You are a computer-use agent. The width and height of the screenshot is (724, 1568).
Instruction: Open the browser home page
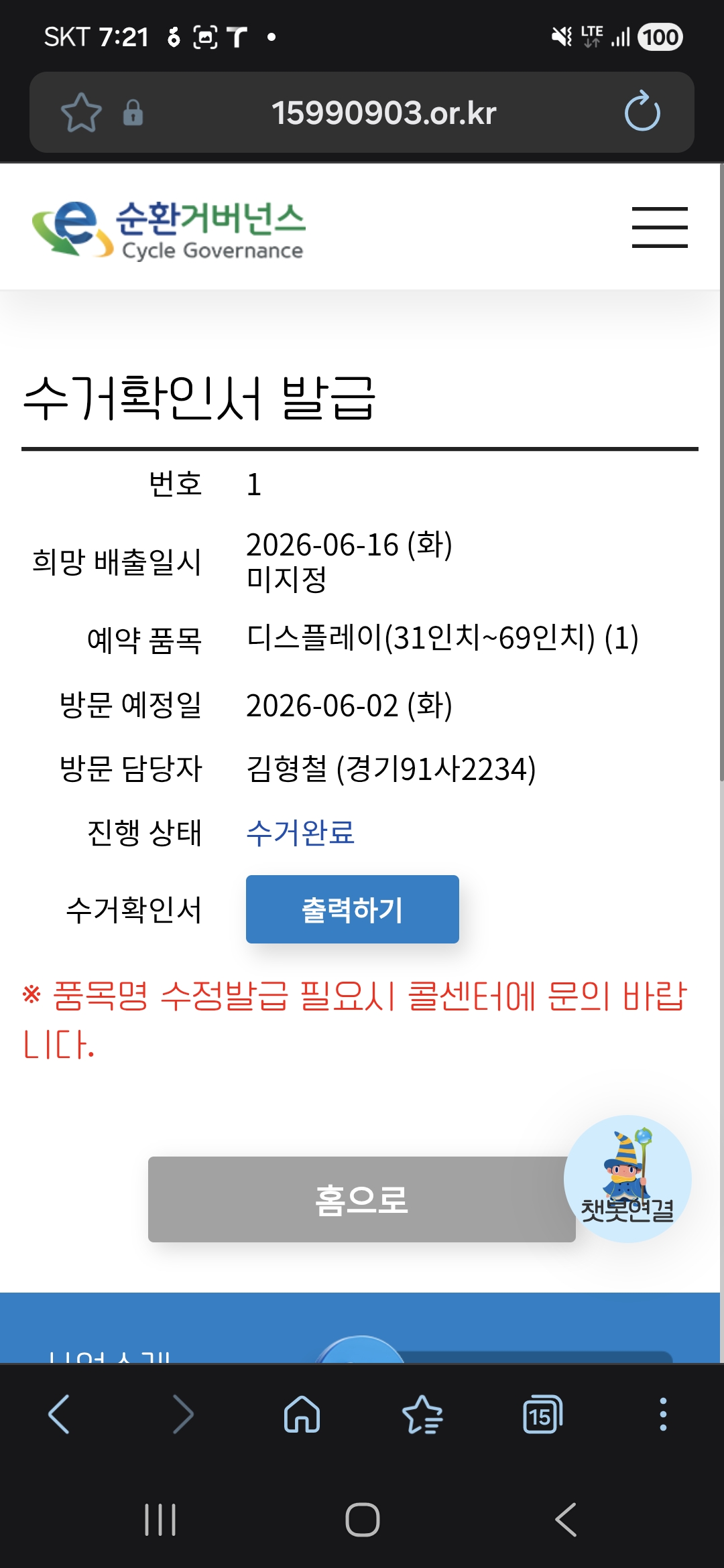point(302,1415)
